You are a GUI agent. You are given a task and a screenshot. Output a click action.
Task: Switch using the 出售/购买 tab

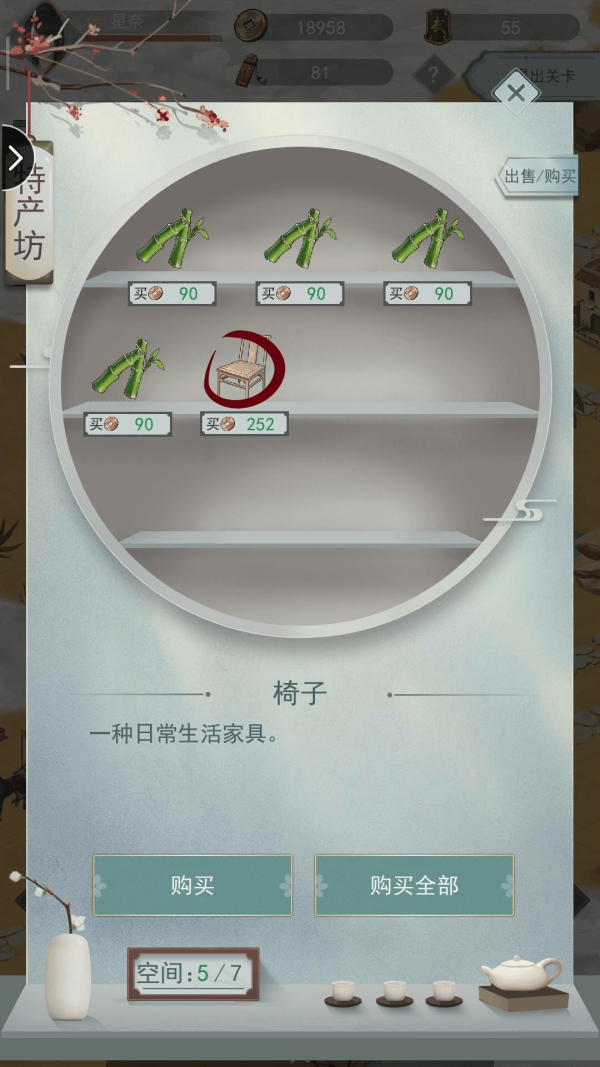(x=539, y=176)
